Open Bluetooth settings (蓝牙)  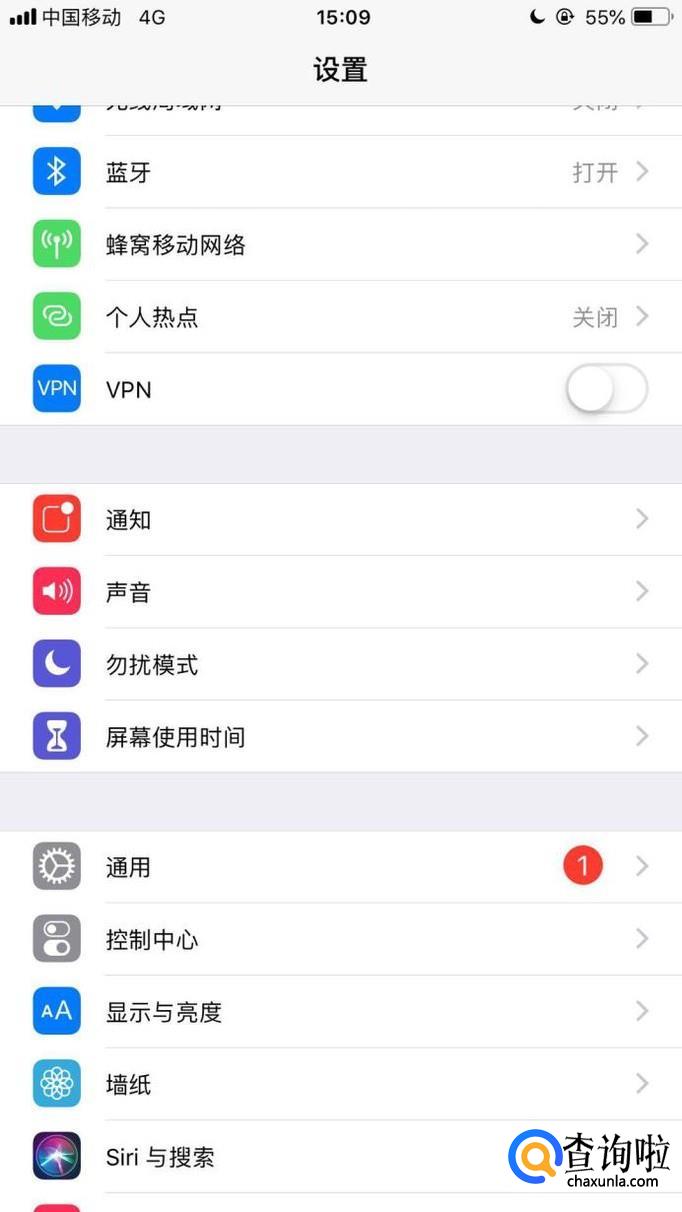click(340, 172)
